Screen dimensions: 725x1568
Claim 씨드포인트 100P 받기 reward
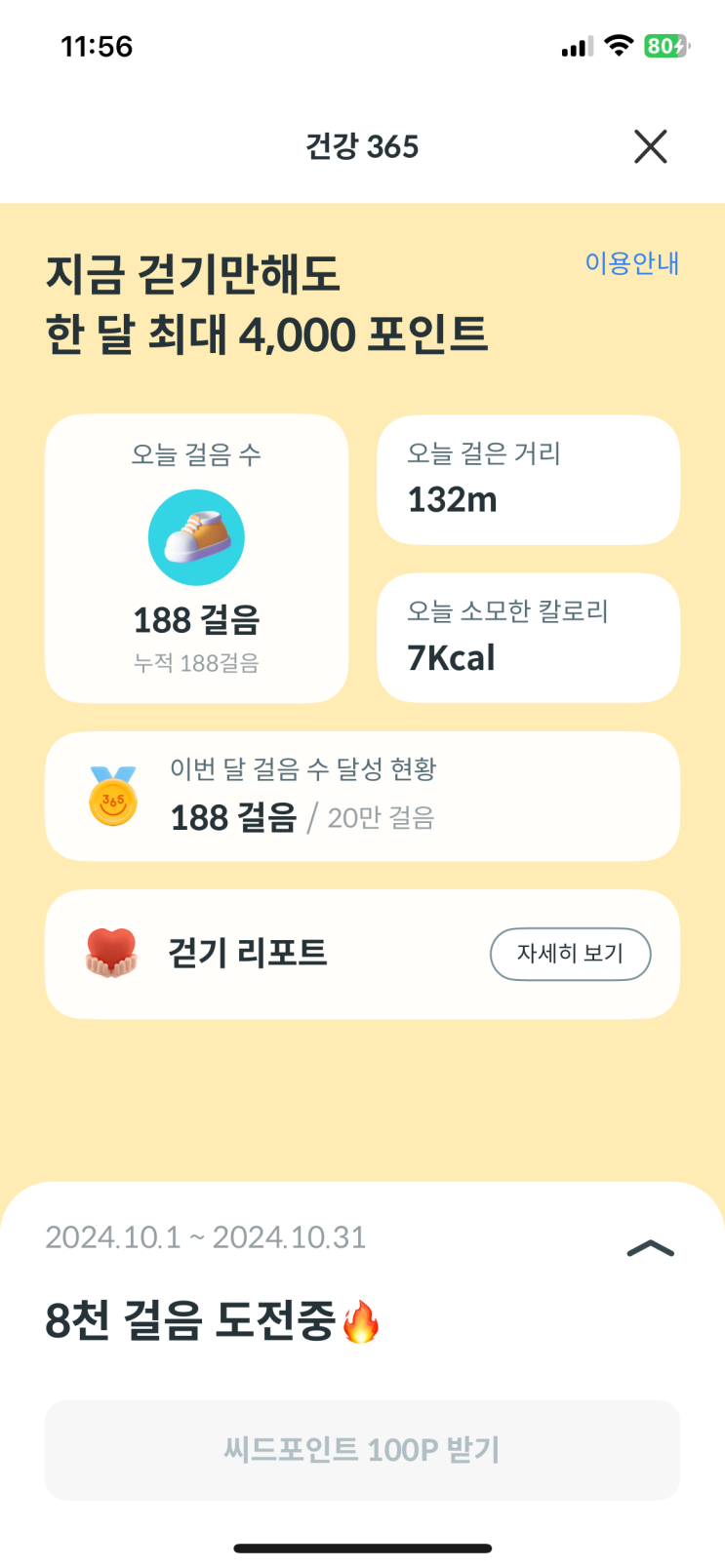point(362,1450)
